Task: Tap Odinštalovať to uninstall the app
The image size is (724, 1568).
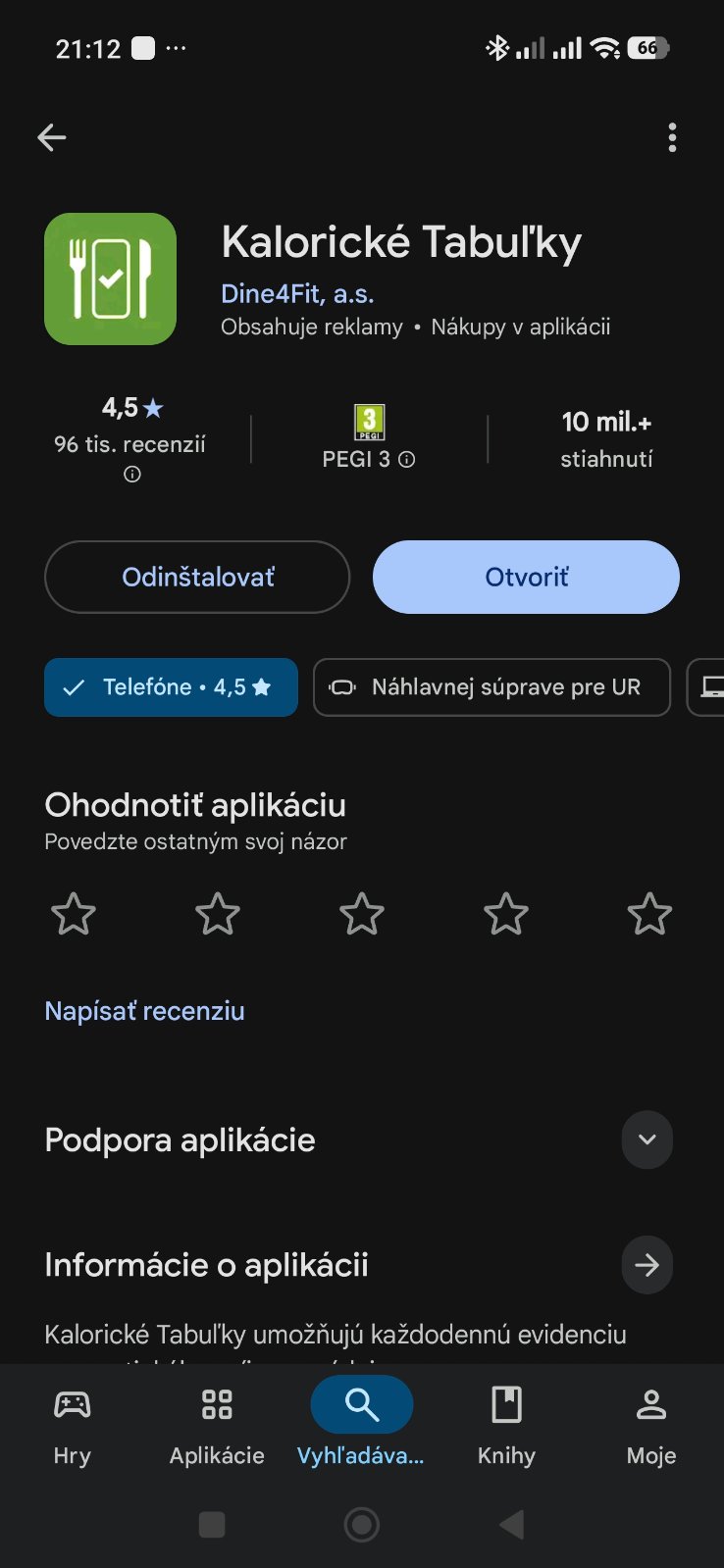Action: pos(197,577)
